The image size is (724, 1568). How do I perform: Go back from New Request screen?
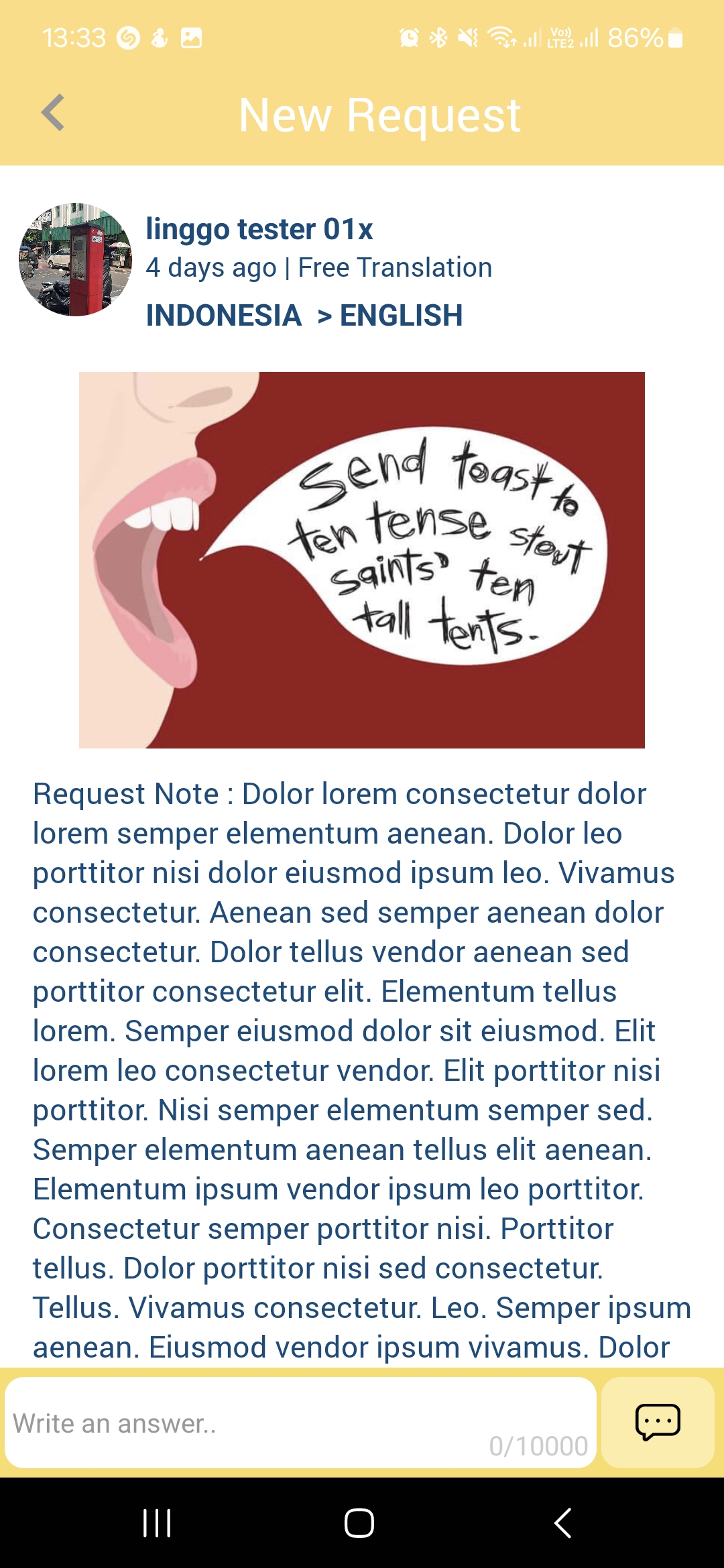[52, 113]
